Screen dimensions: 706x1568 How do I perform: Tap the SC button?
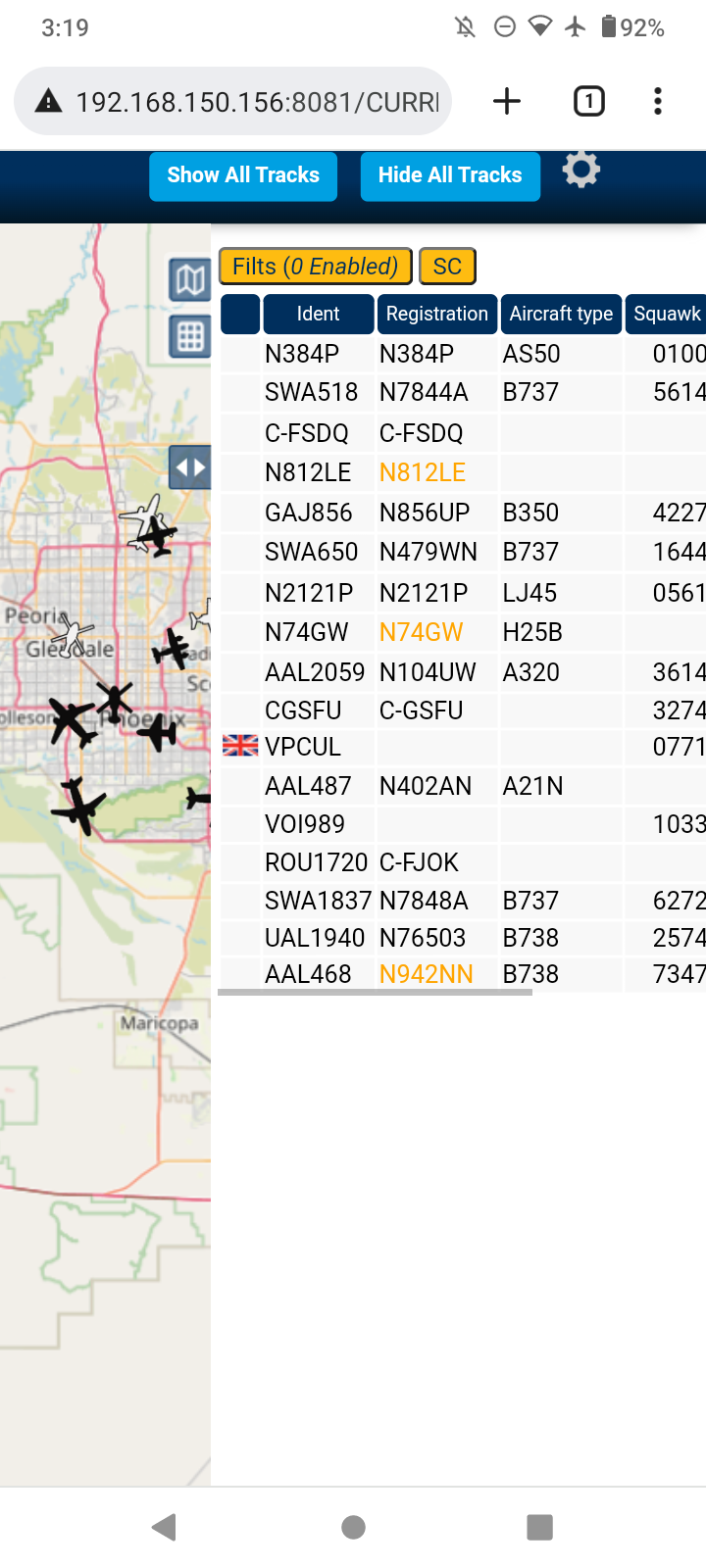tap(447, 267)
